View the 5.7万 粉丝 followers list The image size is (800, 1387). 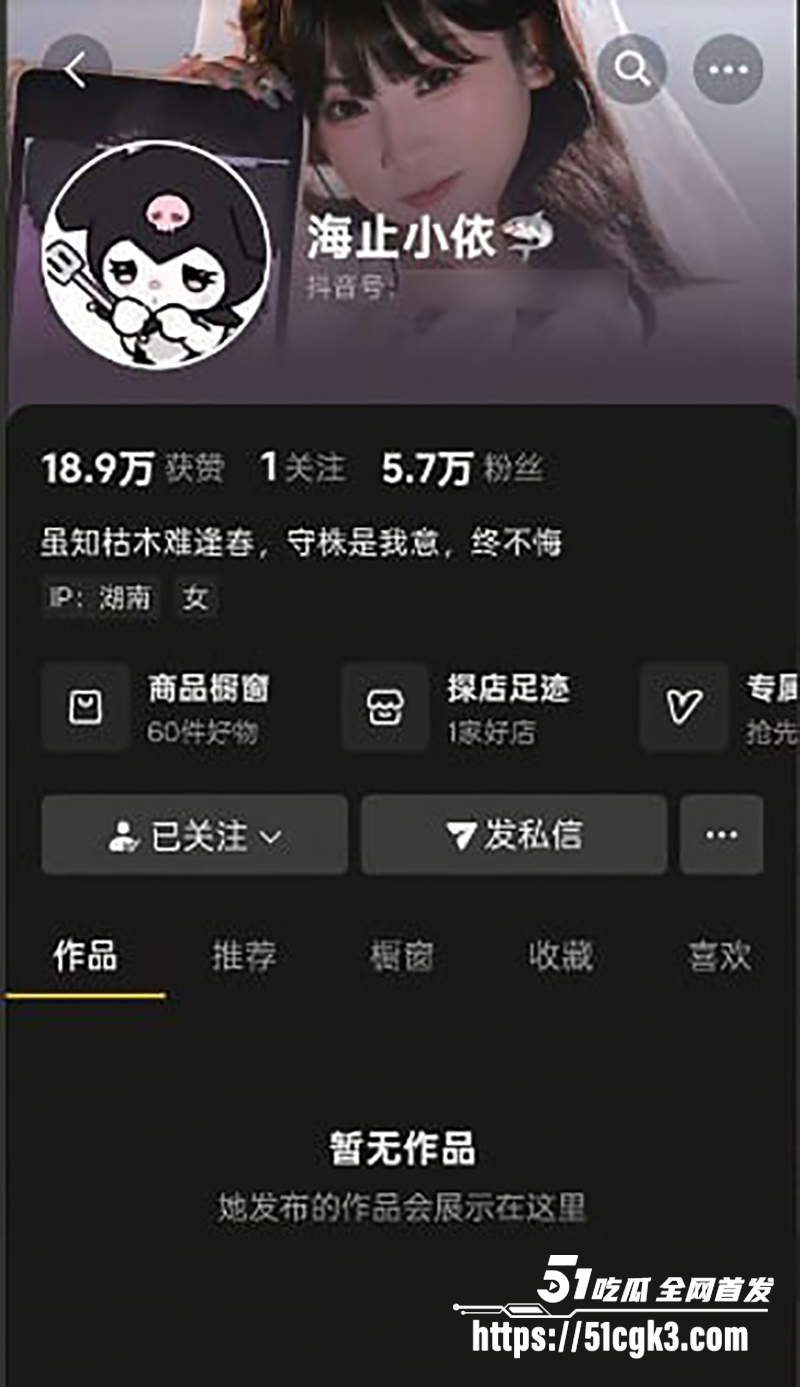462,469
